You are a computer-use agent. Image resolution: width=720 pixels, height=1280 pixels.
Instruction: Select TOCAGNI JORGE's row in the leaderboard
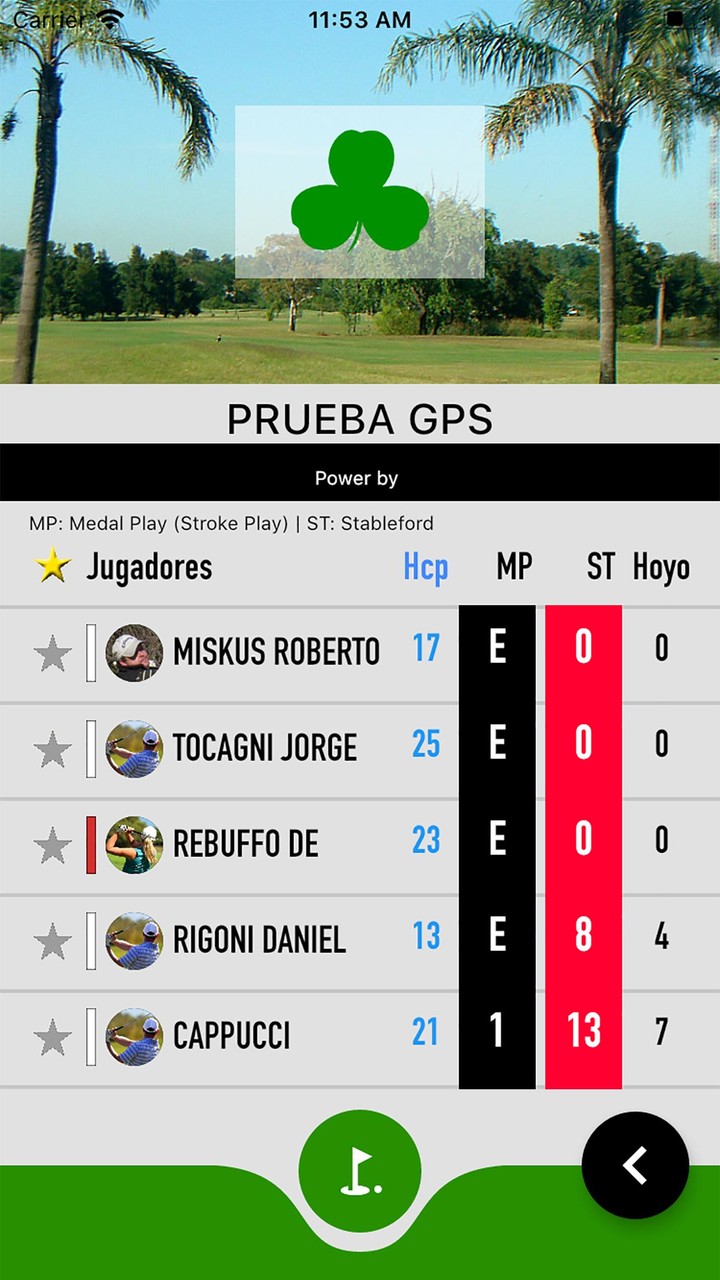point(300,748)
